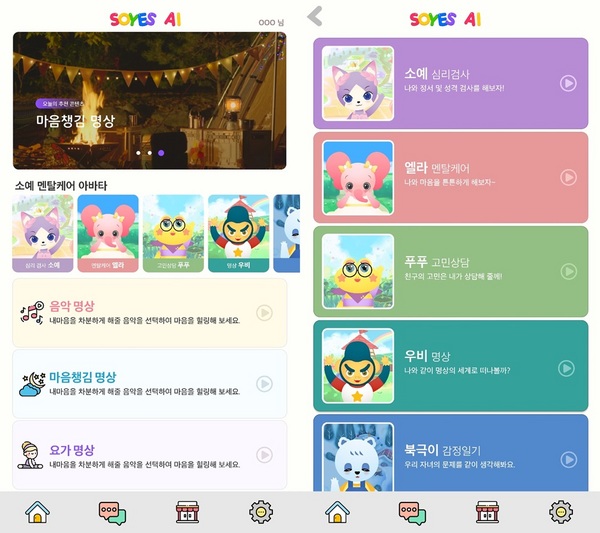Open the 오늘의 추천 콘텐츠 banner
The width and height of the screenshot is (600, 533).
tap(149, 100)
